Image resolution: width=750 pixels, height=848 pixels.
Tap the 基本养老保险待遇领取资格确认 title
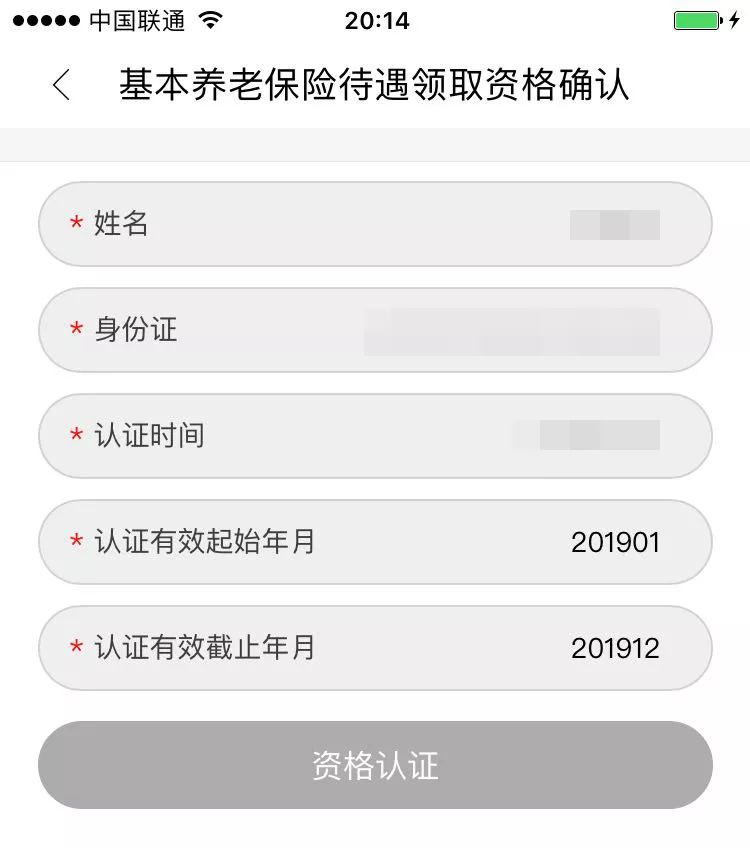click(x=375, y=86)
